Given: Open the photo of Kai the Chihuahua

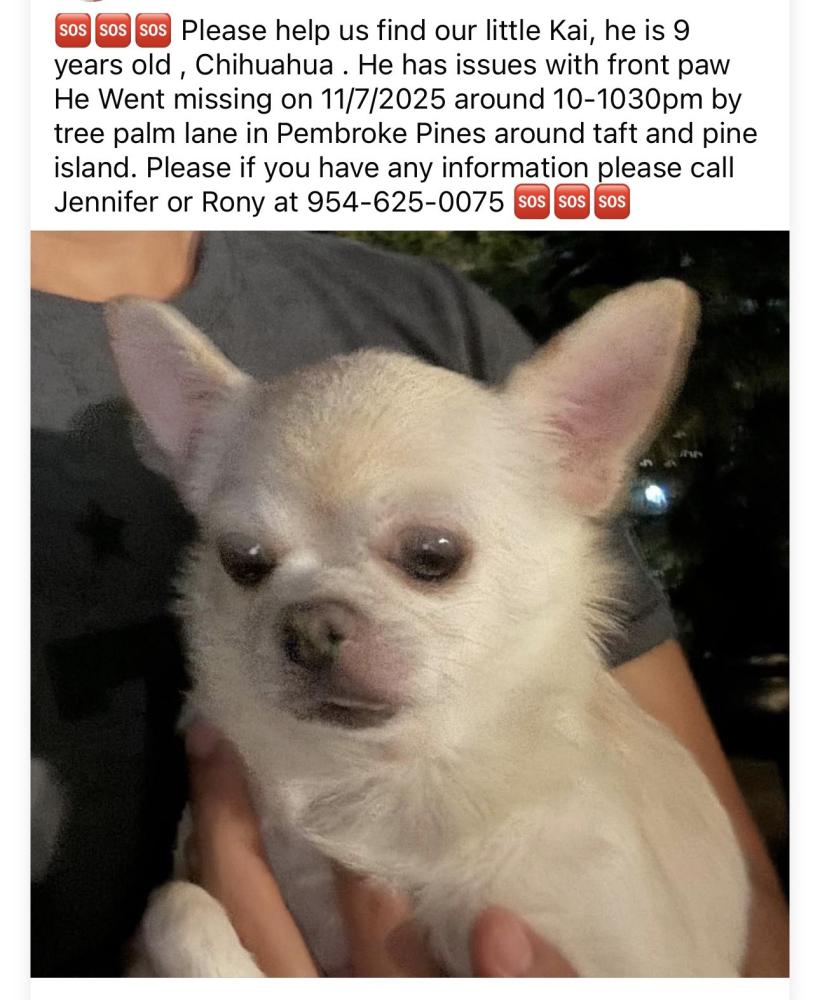Looking at the screenshot, I should [409, 603].
